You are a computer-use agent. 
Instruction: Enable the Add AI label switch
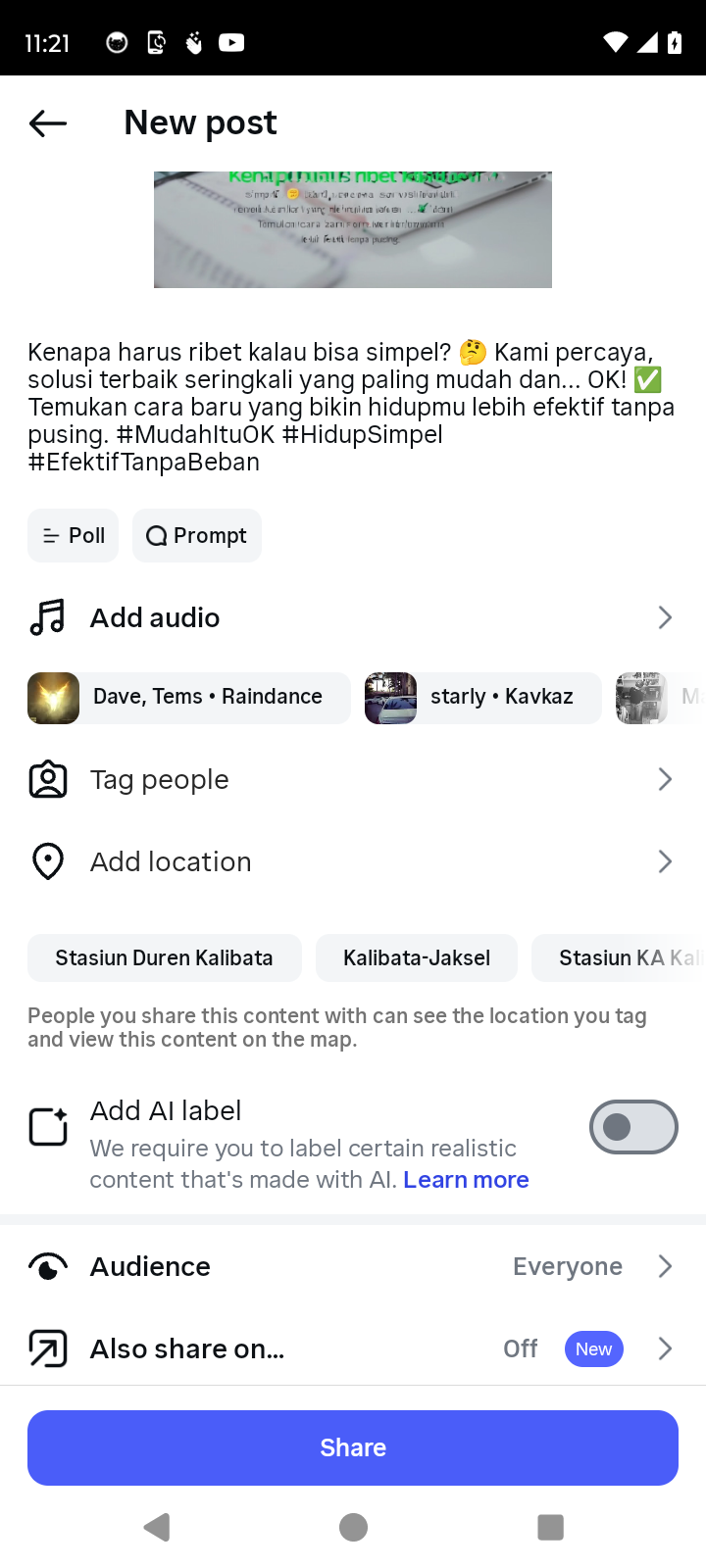coord(632,1127)
